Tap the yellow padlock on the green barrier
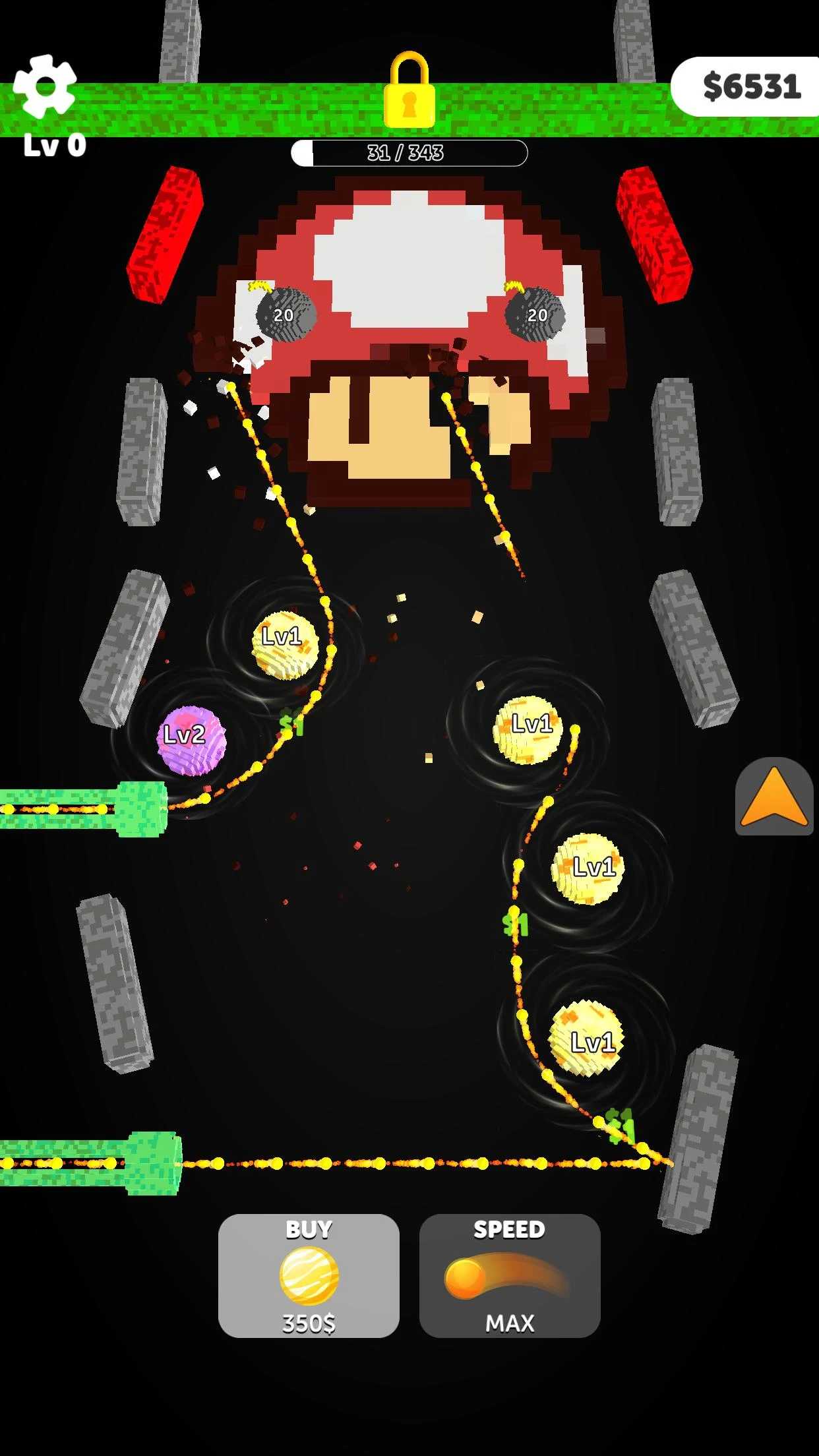Image resolution: width=819 pixels, height=1456 pixels. 409,90
